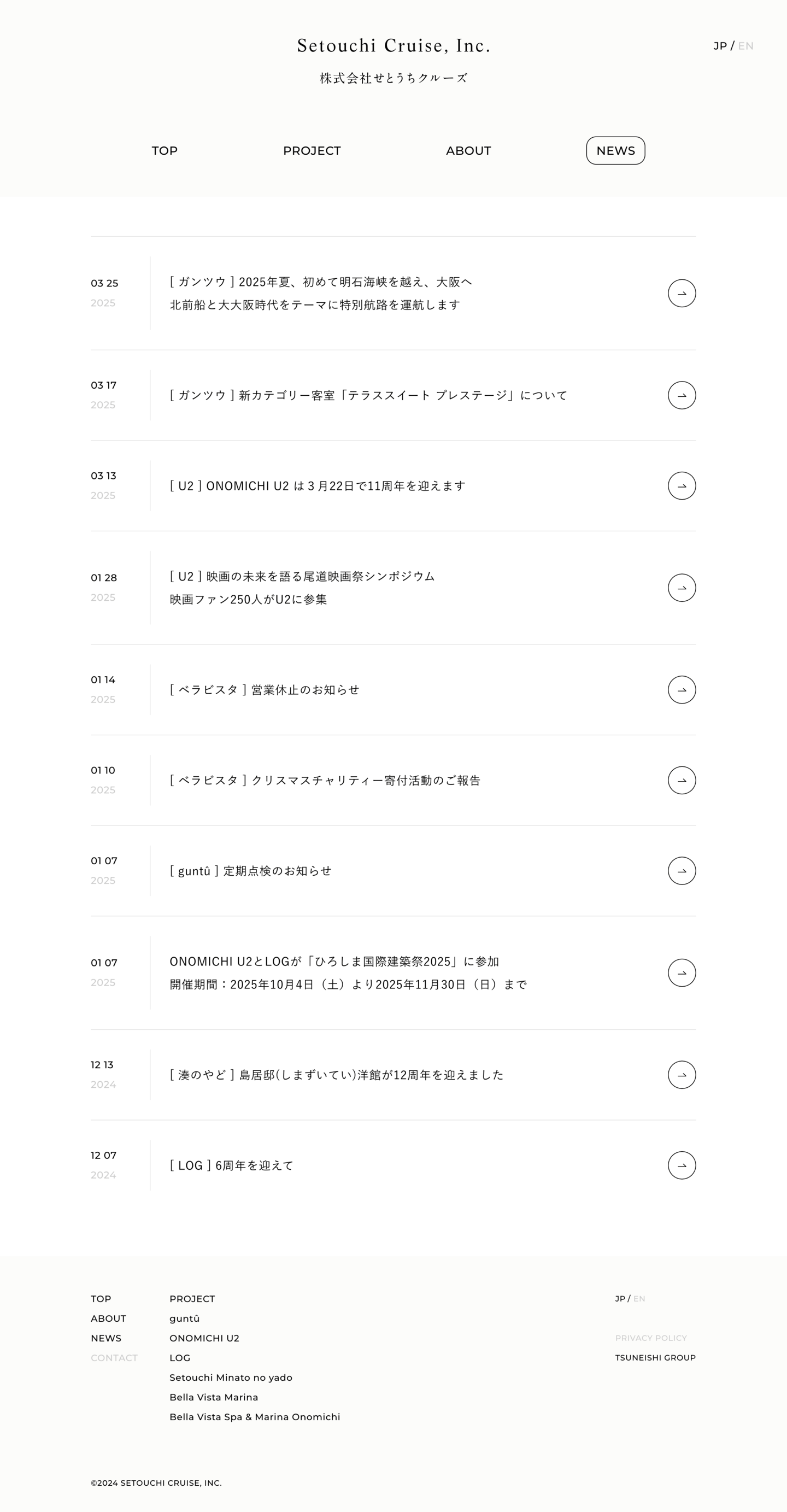Open Setouchi Minato no yado footer link

point(231,1378)
